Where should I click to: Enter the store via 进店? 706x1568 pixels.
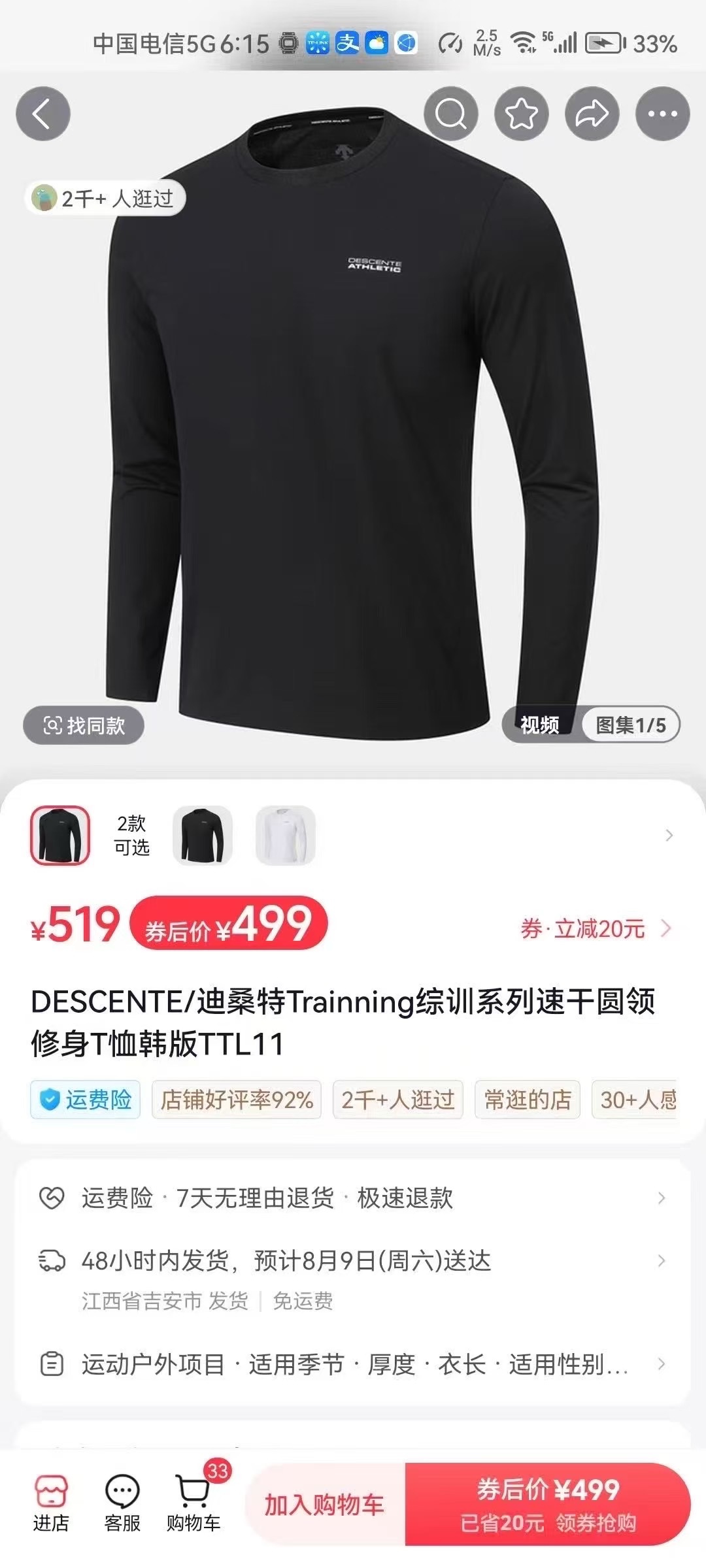[x=51, y=1504]
